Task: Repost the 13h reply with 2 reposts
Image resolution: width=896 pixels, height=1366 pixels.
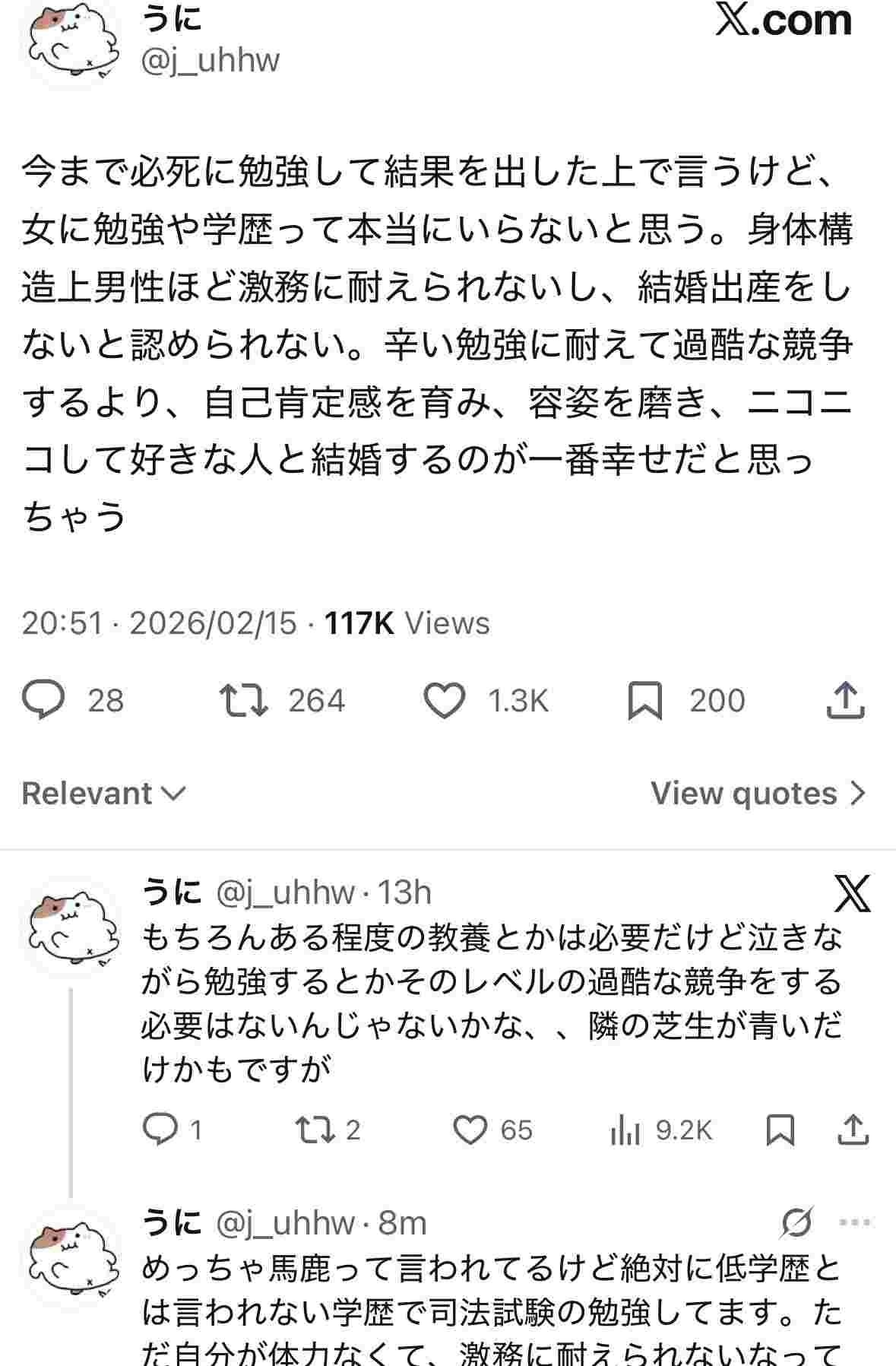Action: 315,1130
